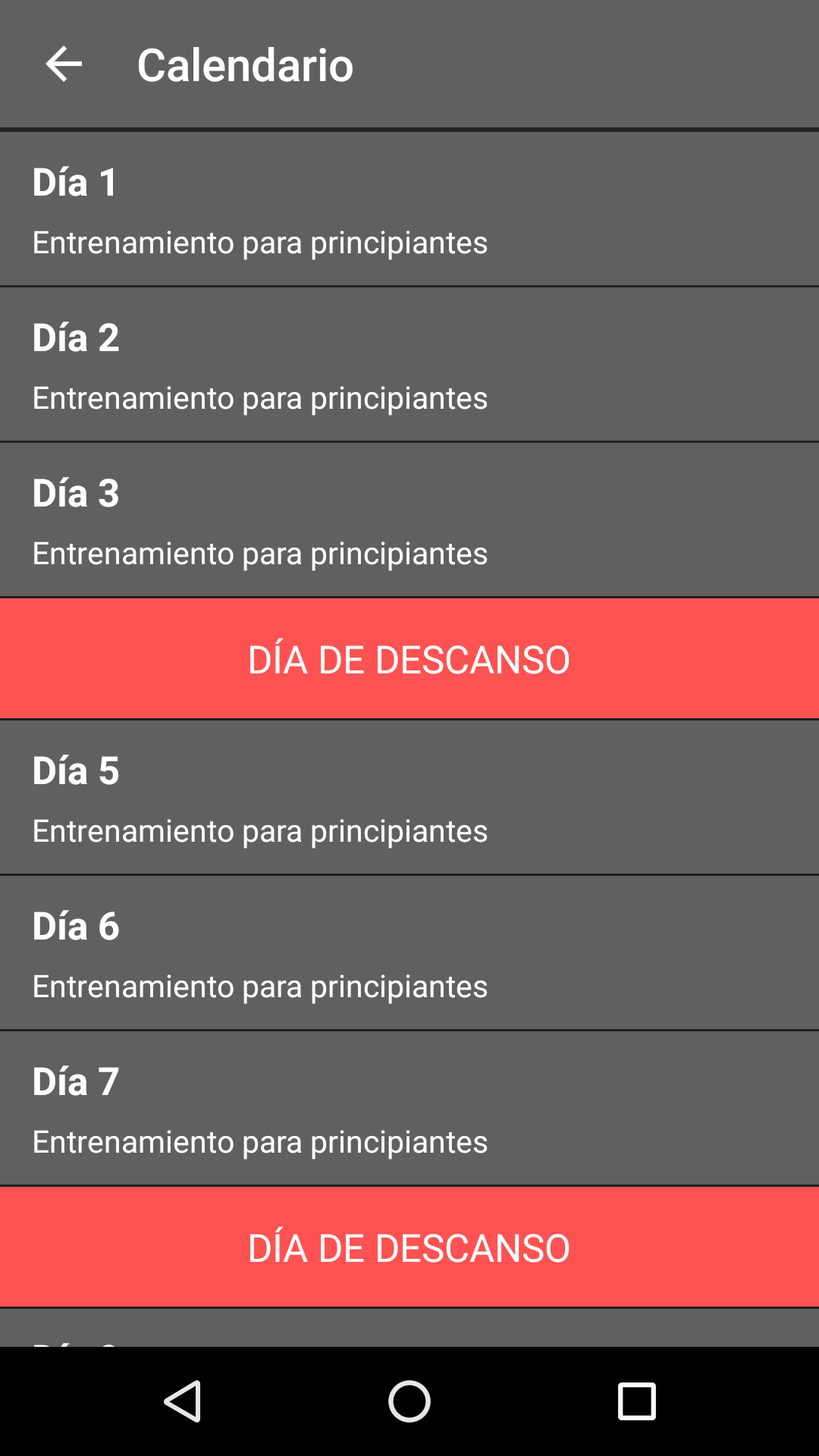
Task: Open Día 1 training
Action: pos(409,210)
